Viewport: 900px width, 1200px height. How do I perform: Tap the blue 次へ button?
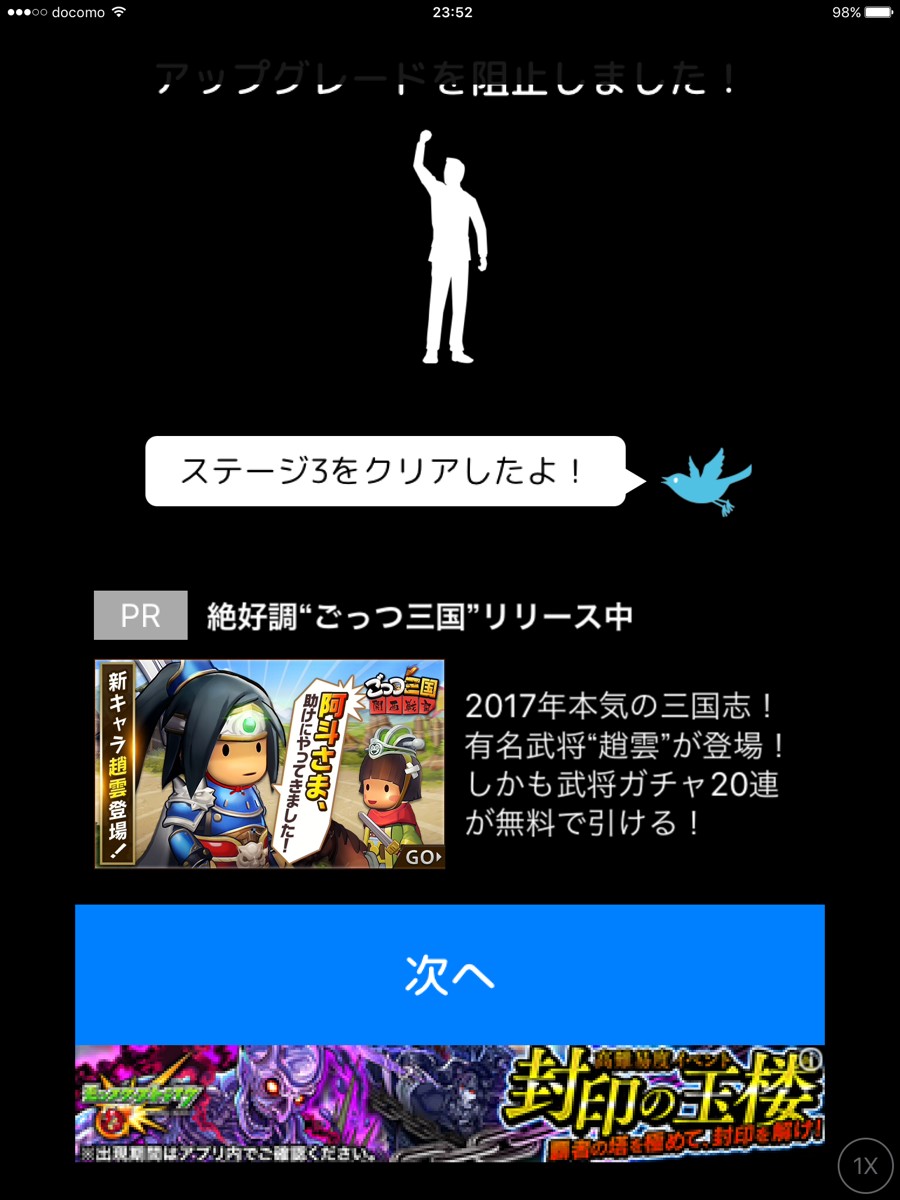point(449,976)
